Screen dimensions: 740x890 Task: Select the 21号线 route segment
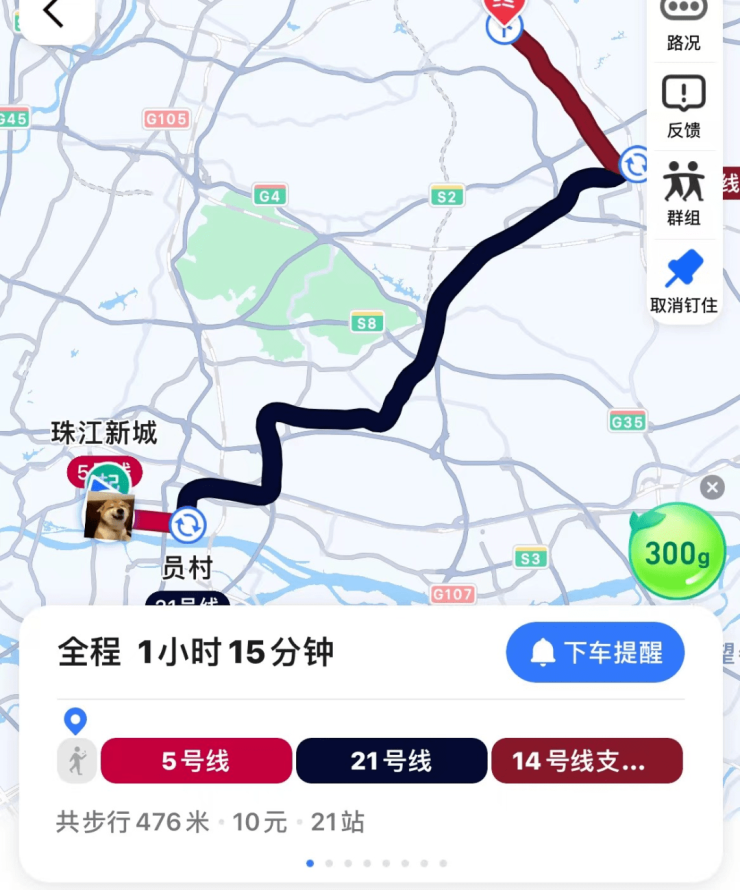[391, 761]
